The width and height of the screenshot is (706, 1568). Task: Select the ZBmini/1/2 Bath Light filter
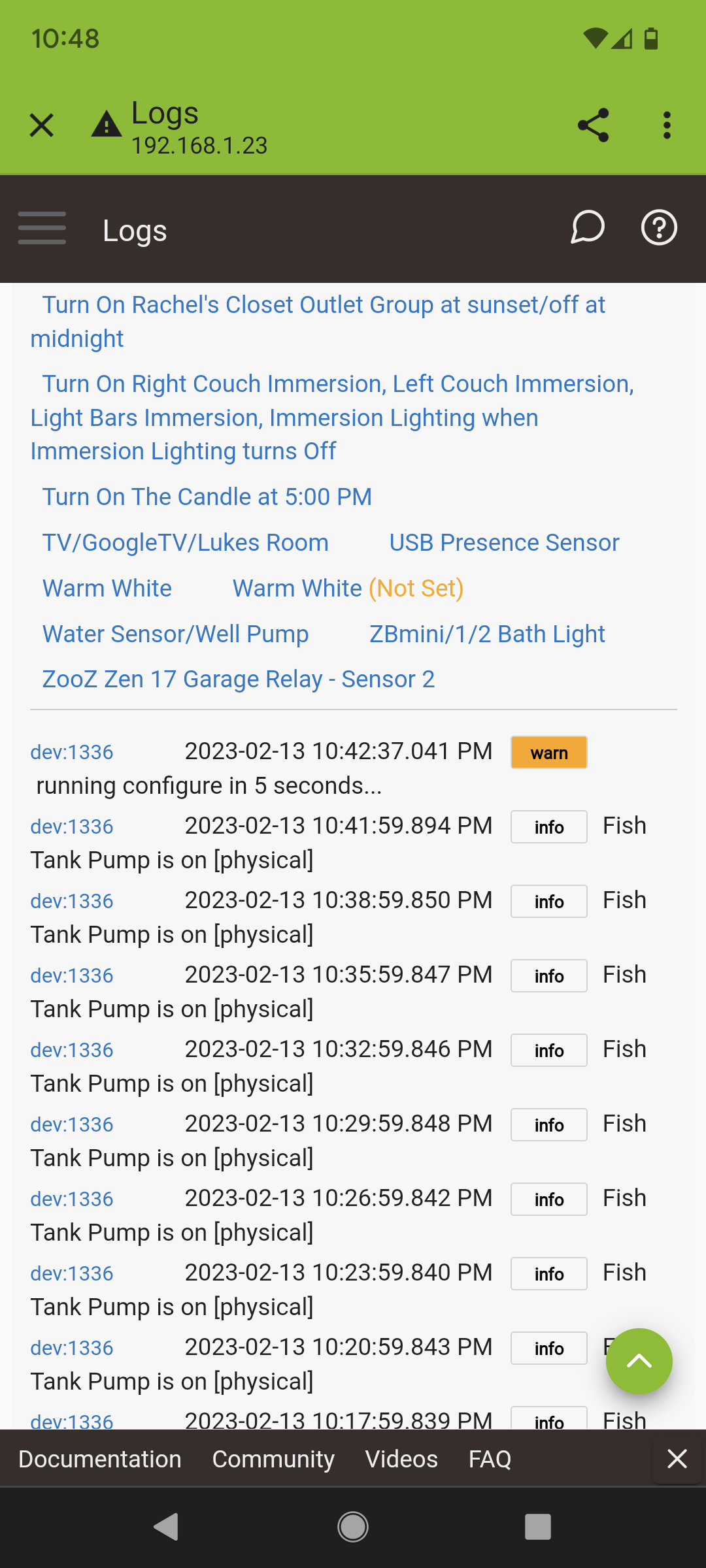tap(487, 634)
